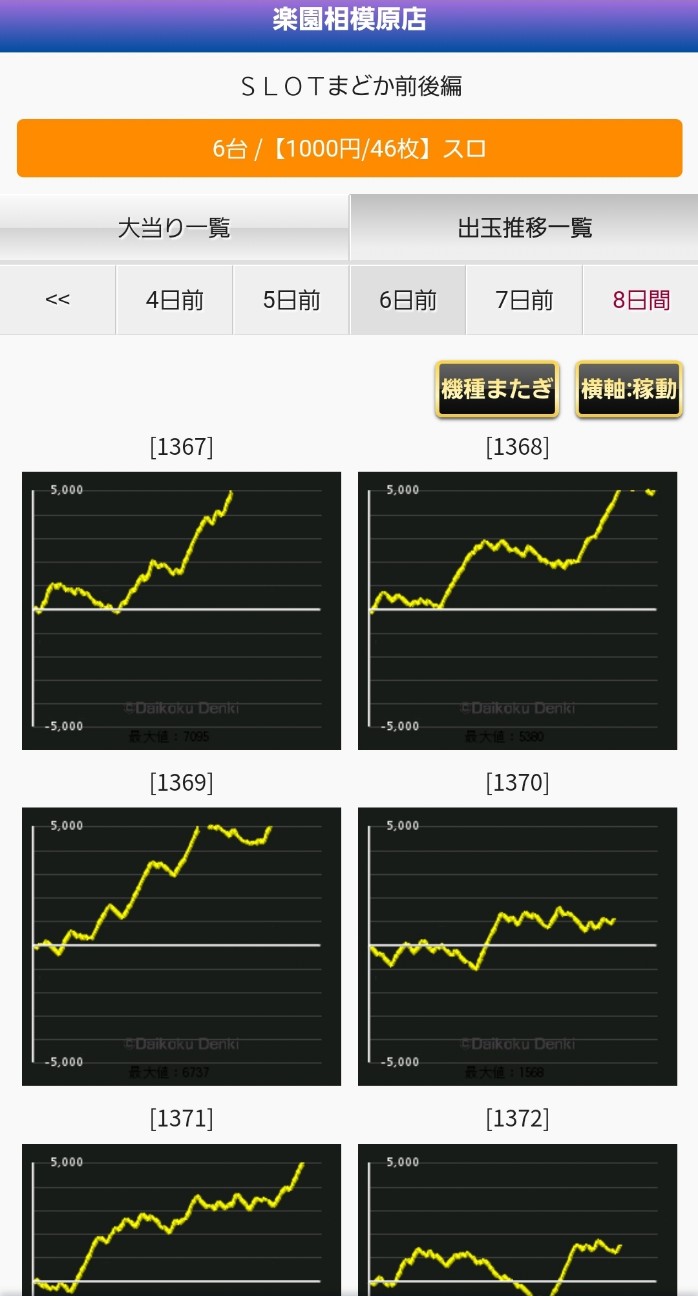Show data from 4日前
The image size is (698, 1296).
(174, 300)
